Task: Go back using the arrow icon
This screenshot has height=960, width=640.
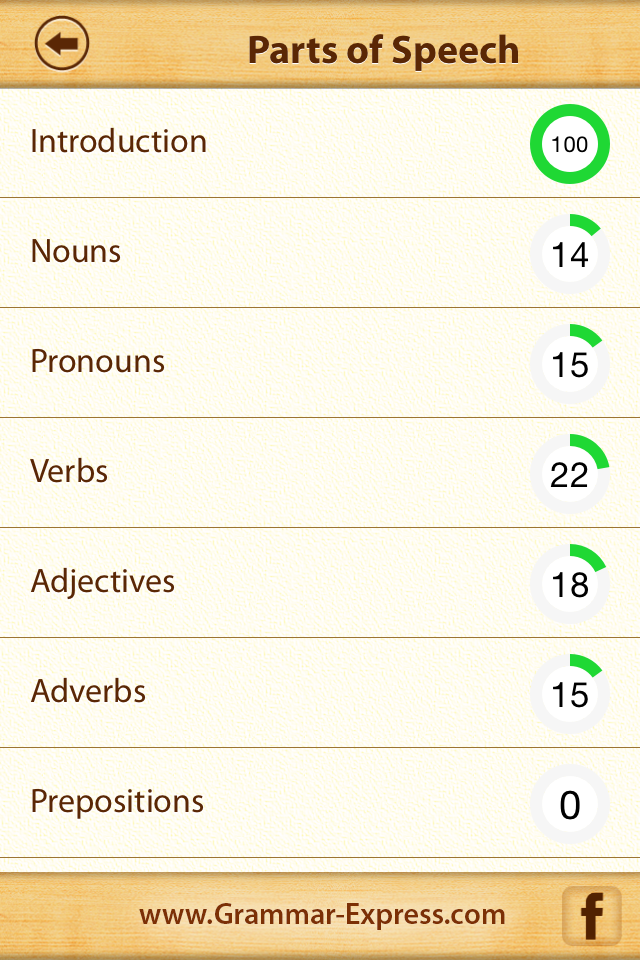Action: 62,44
